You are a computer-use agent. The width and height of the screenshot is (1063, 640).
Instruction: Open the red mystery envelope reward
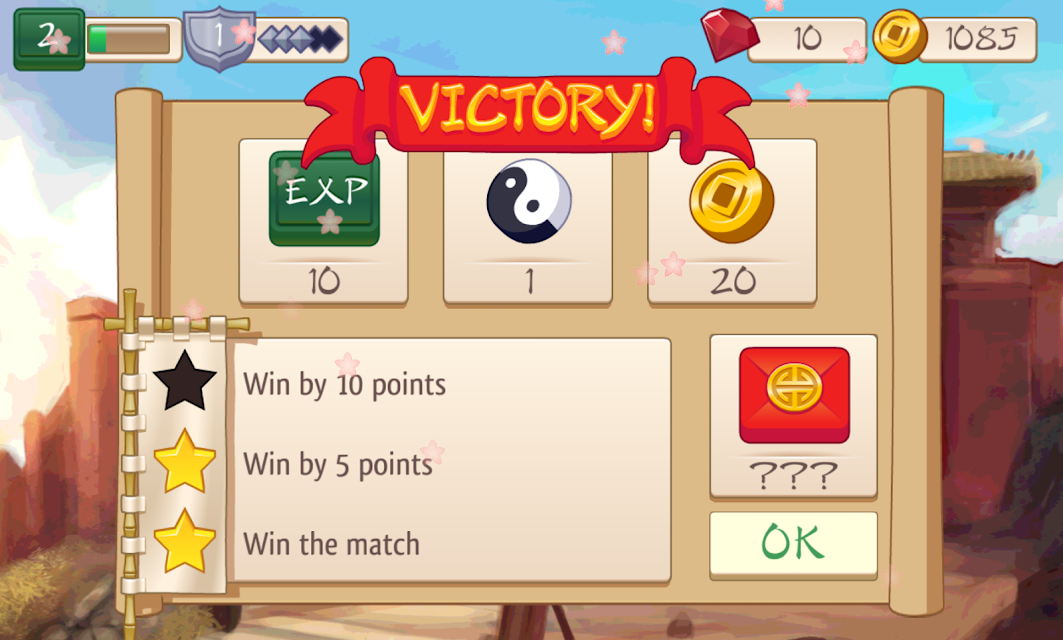793,397
